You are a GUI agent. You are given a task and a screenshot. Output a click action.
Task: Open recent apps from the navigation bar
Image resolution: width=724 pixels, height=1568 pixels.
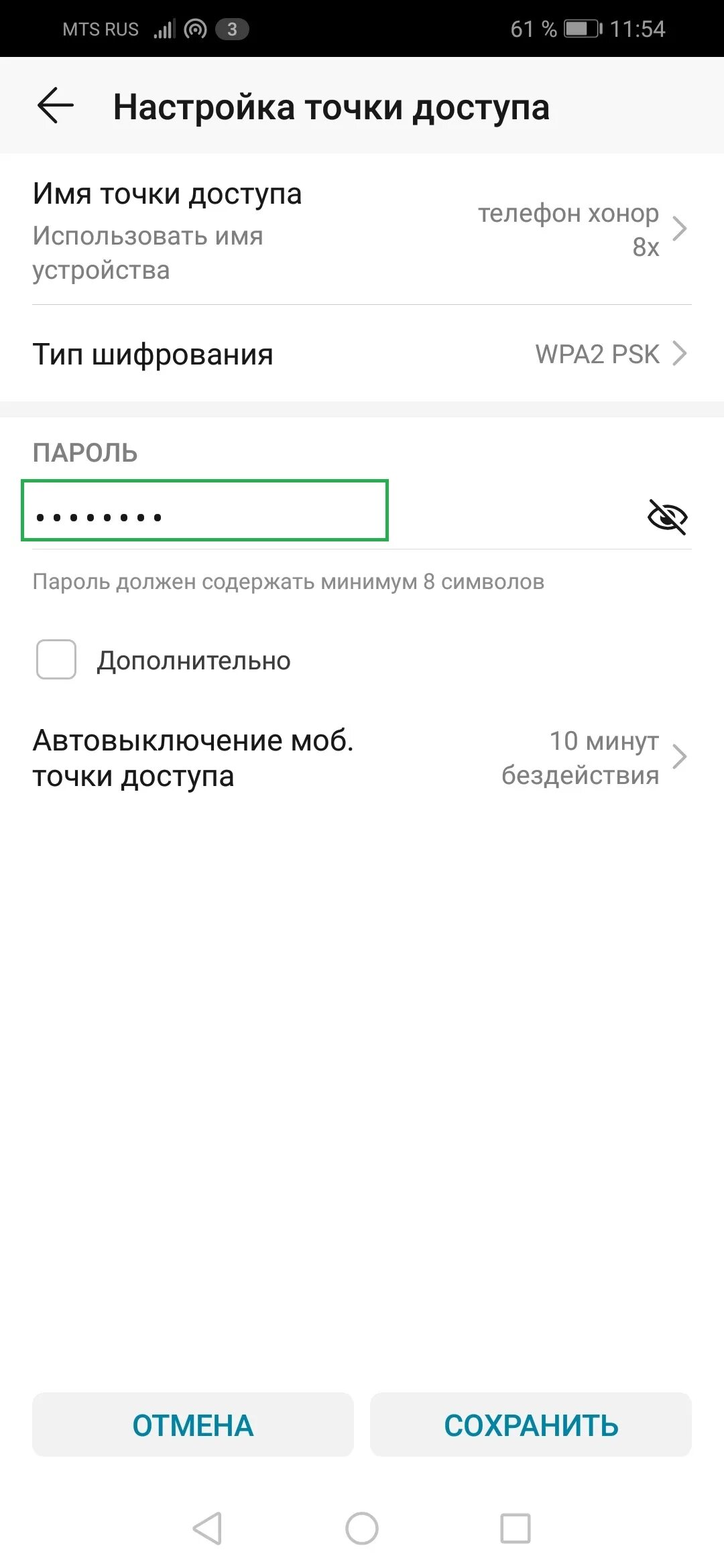click(x=516, y=1528)
